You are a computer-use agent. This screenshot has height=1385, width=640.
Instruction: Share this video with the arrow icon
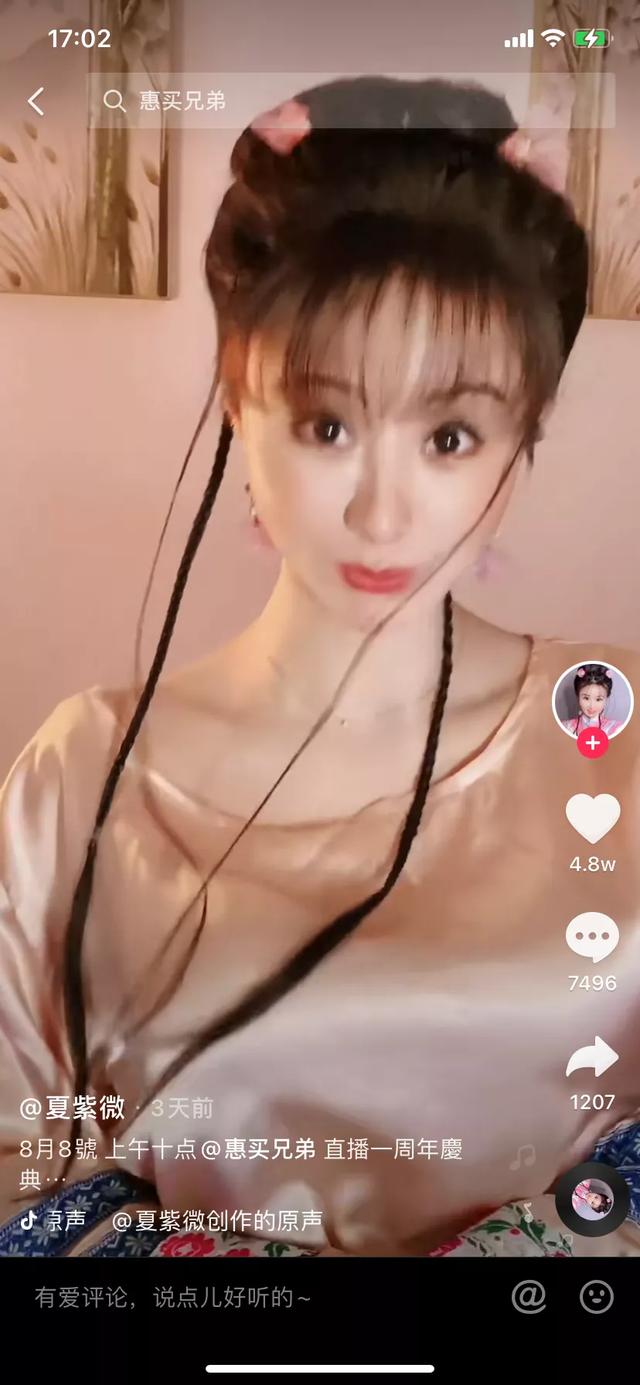592,1059
